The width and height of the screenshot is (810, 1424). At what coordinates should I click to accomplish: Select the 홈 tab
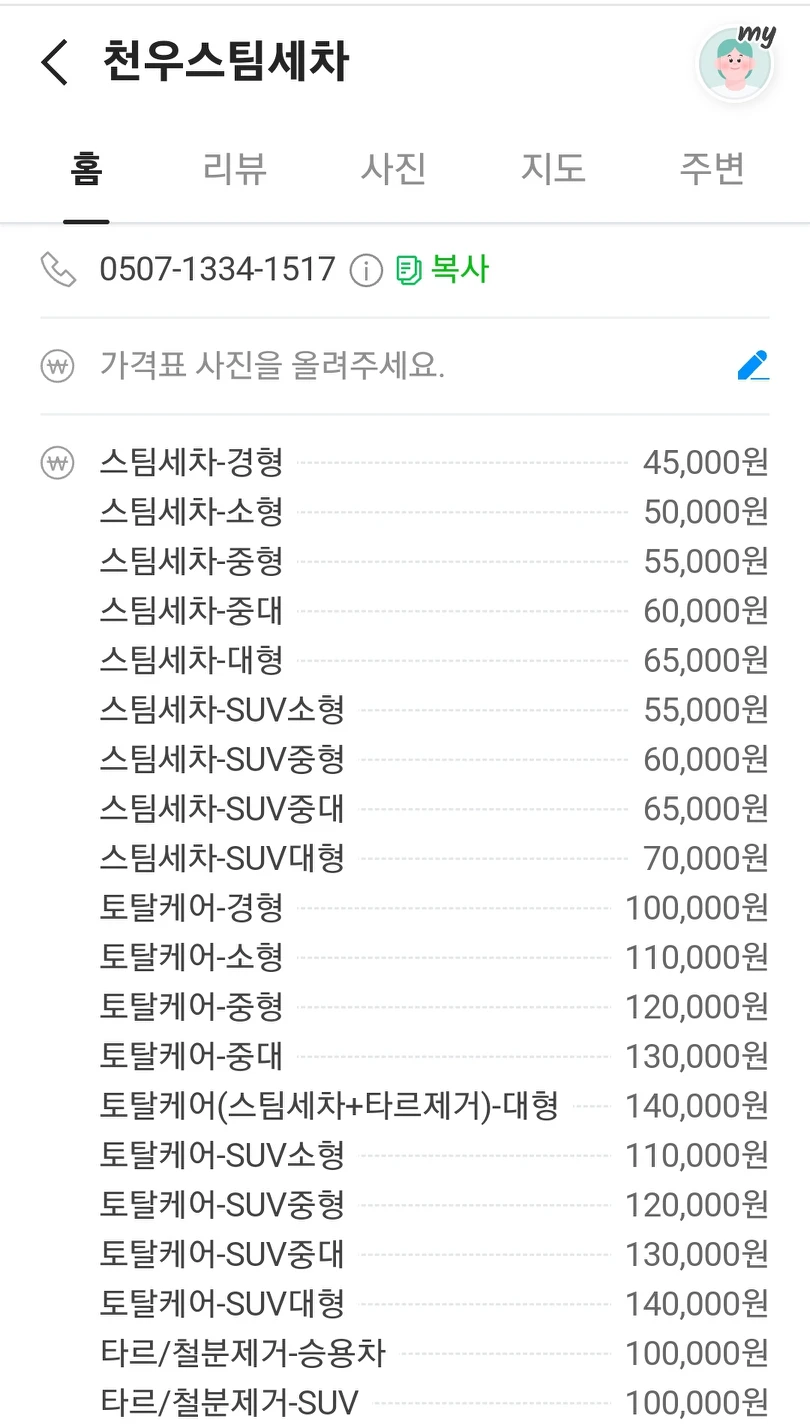86,169
